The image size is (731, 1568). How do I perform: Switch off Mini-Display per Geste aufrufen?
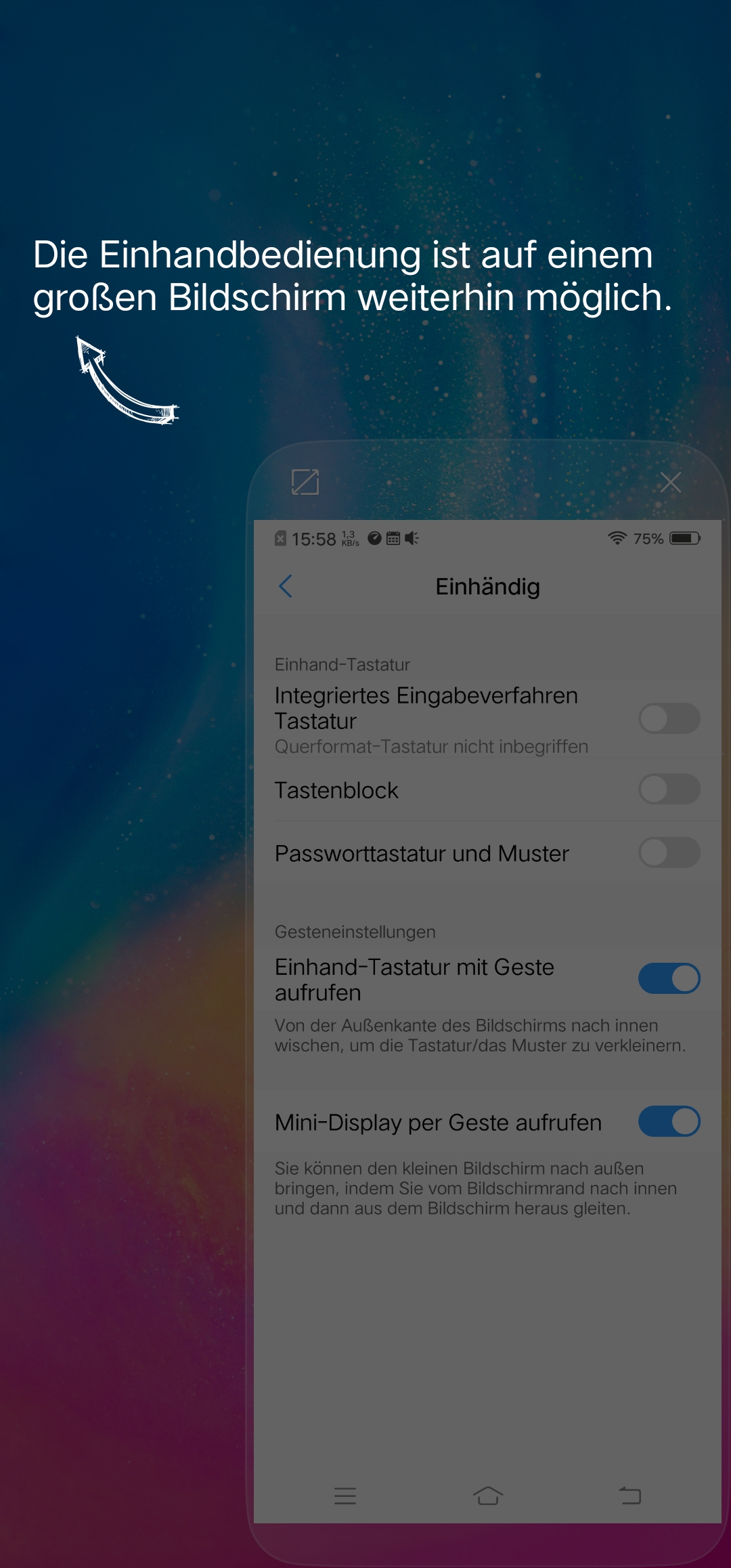point(669,1122)
